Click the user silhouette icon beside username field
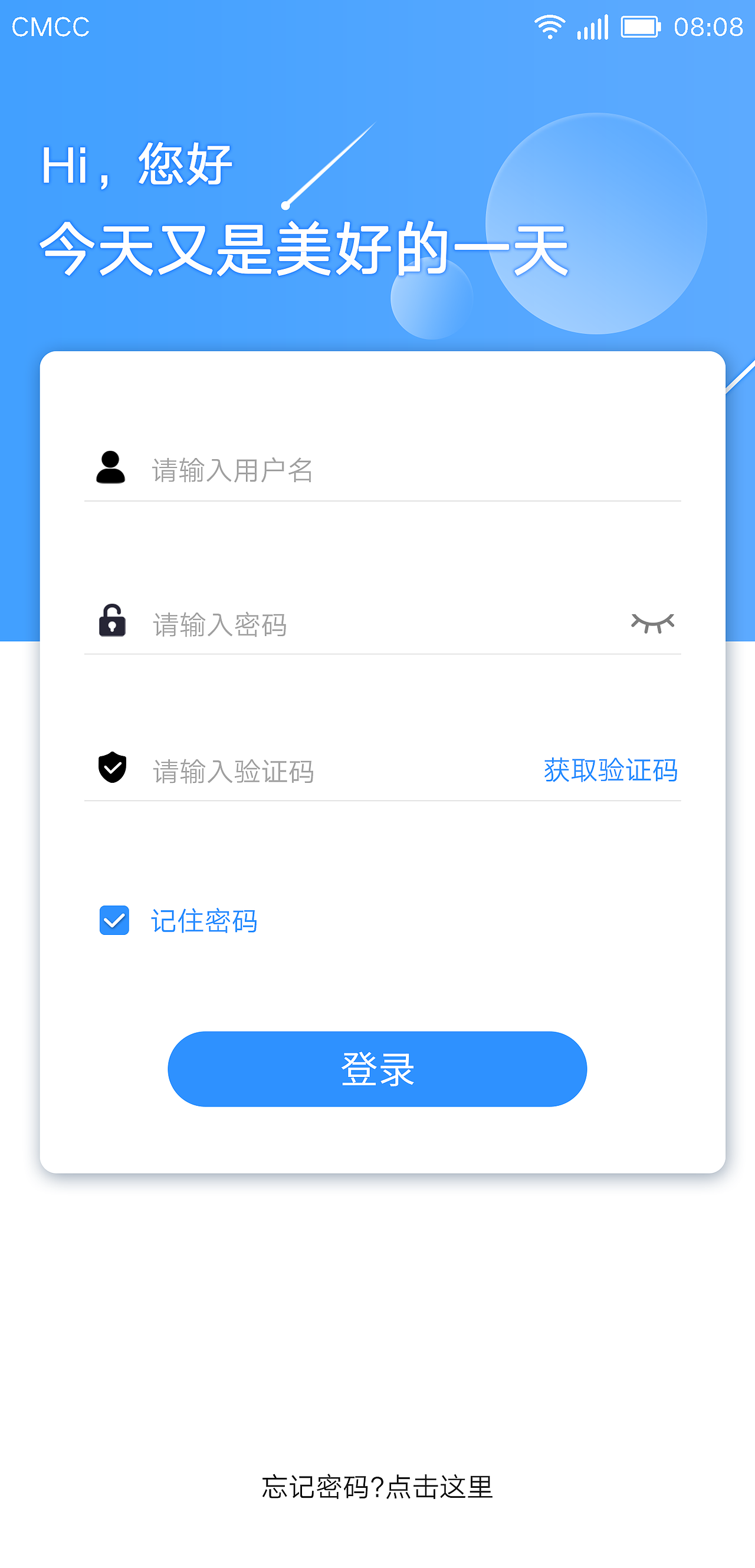 click(x=111, y=469)
